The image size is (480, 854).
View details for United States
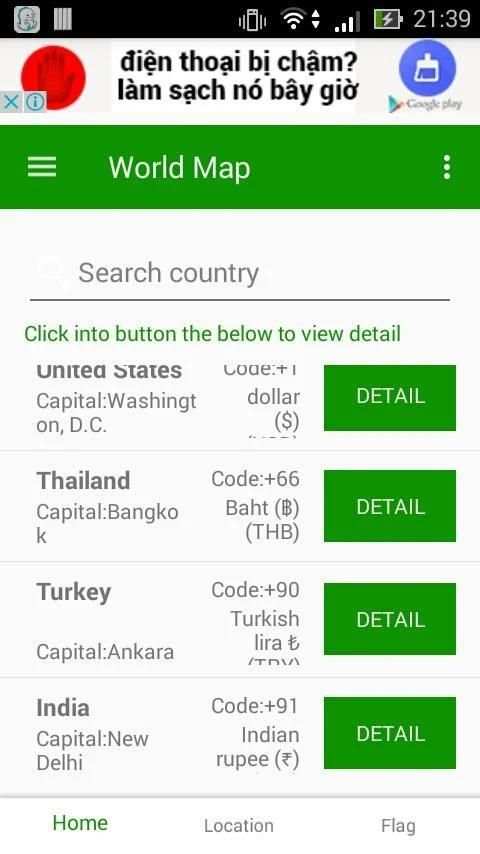point(390,398)
